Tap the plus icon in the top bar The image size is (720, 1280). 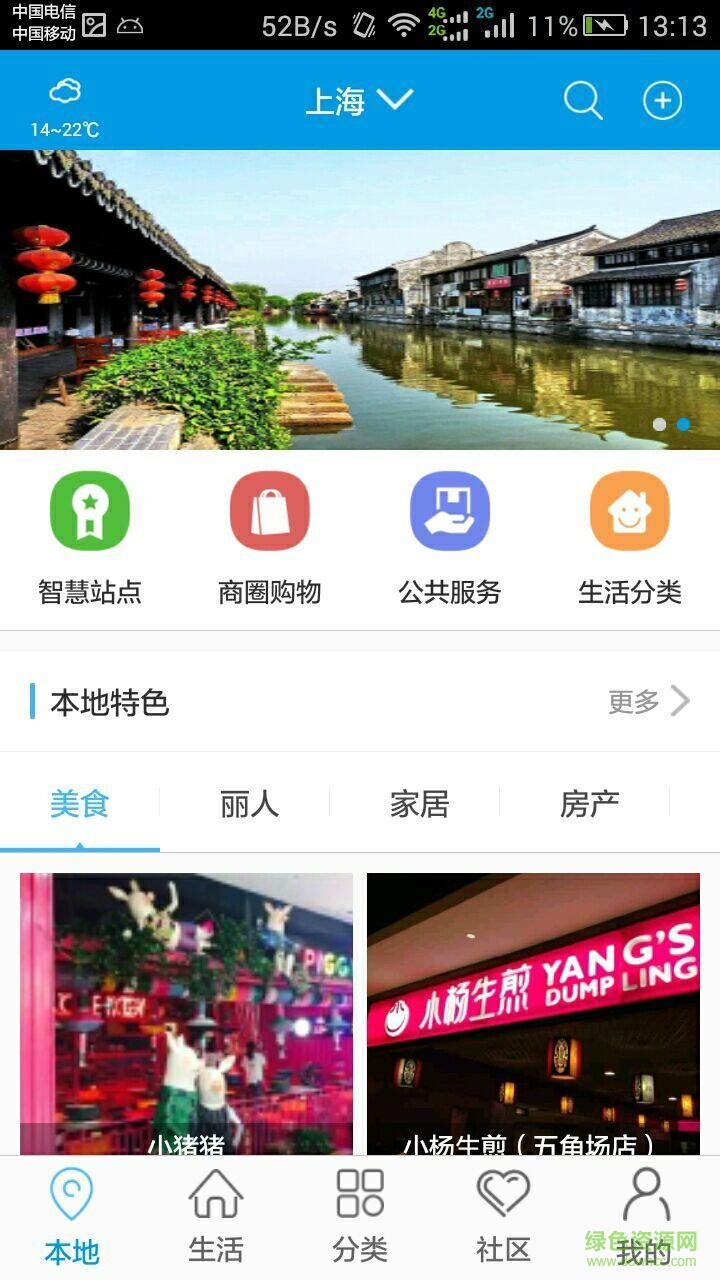[x=660, y=100]
